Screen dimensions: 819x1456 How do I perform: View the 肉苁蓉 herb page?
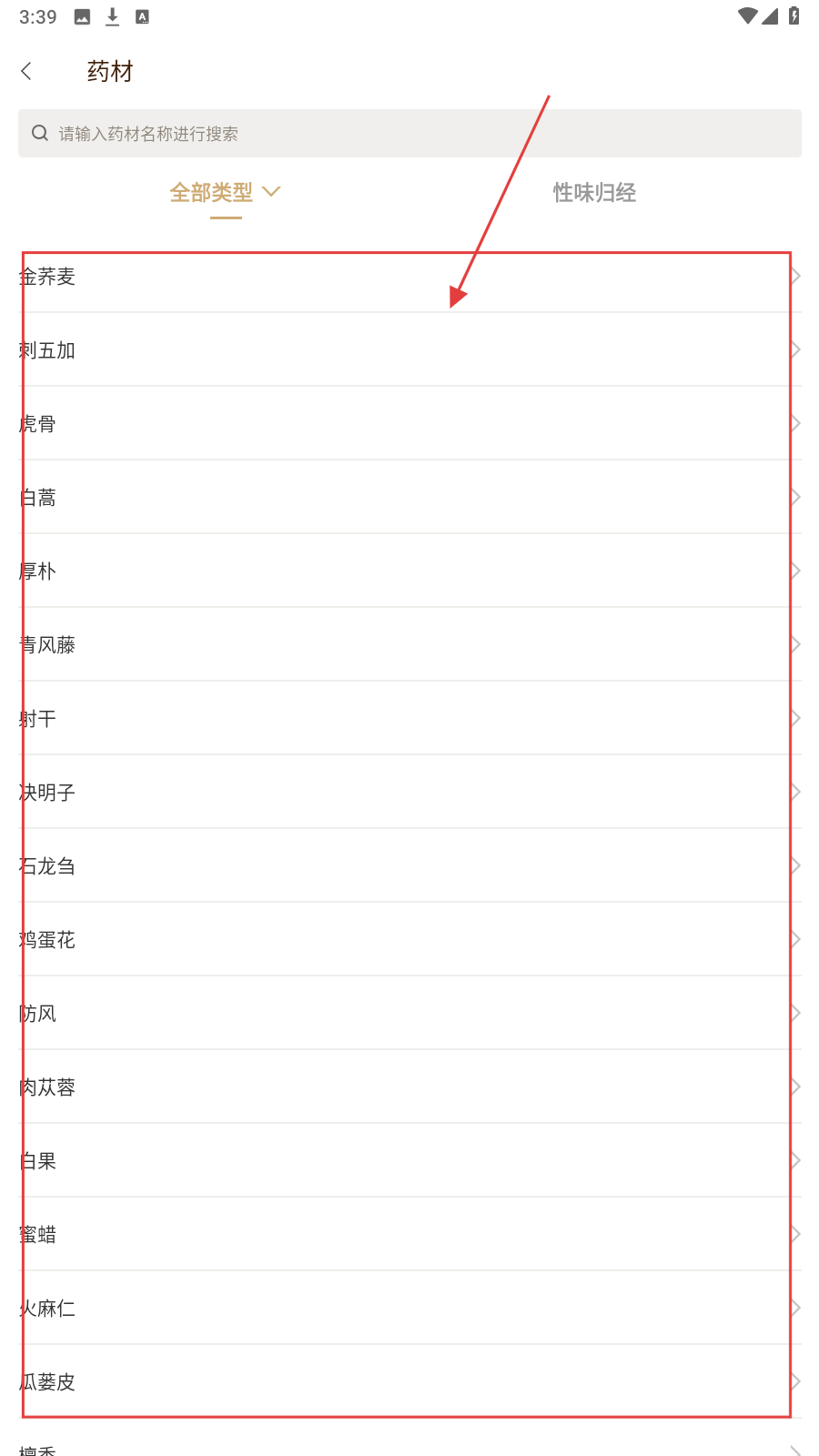point(409,1087)
